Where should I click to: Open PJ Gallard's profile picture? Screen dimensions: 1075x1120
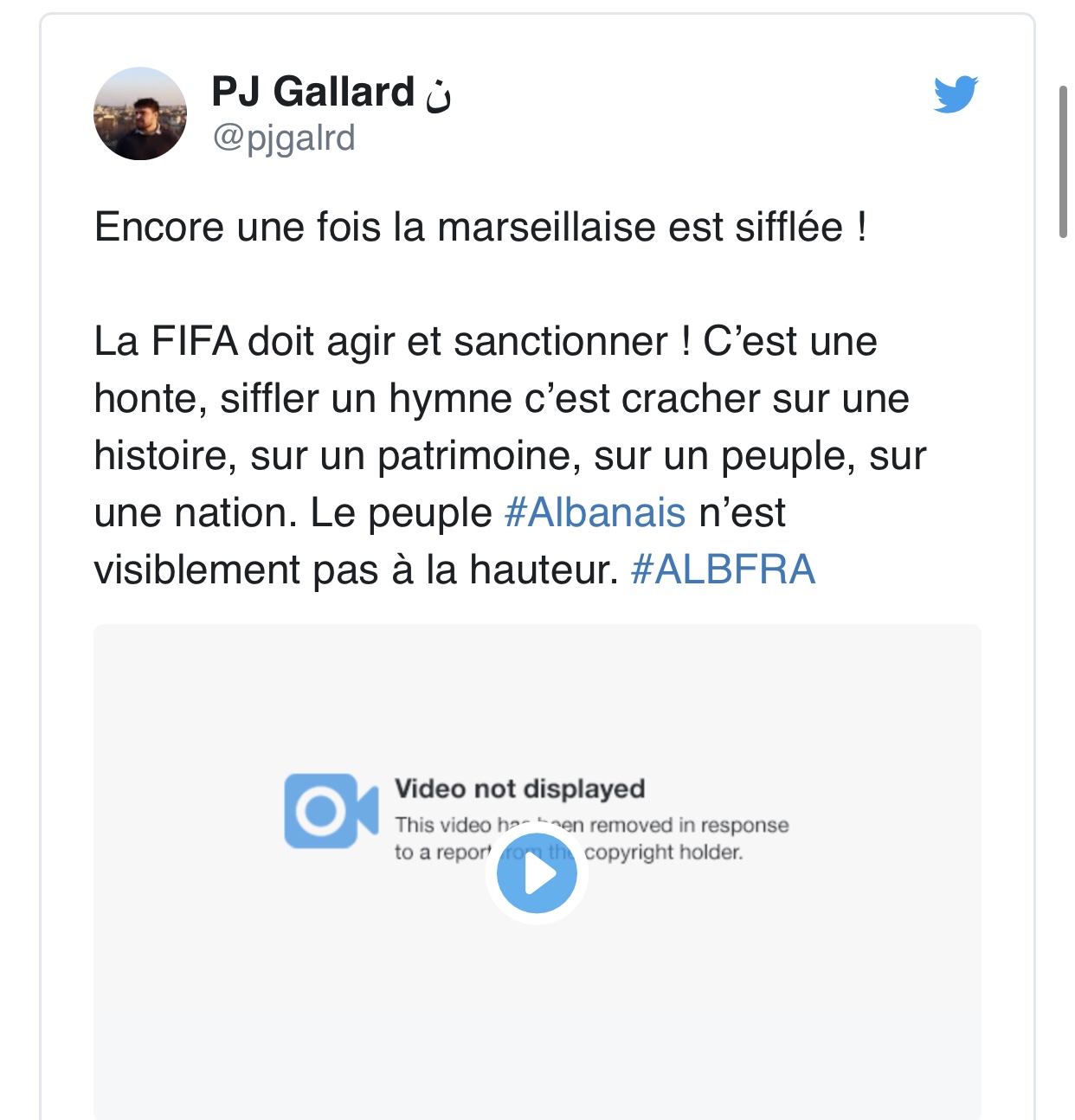tap(140, 113)
